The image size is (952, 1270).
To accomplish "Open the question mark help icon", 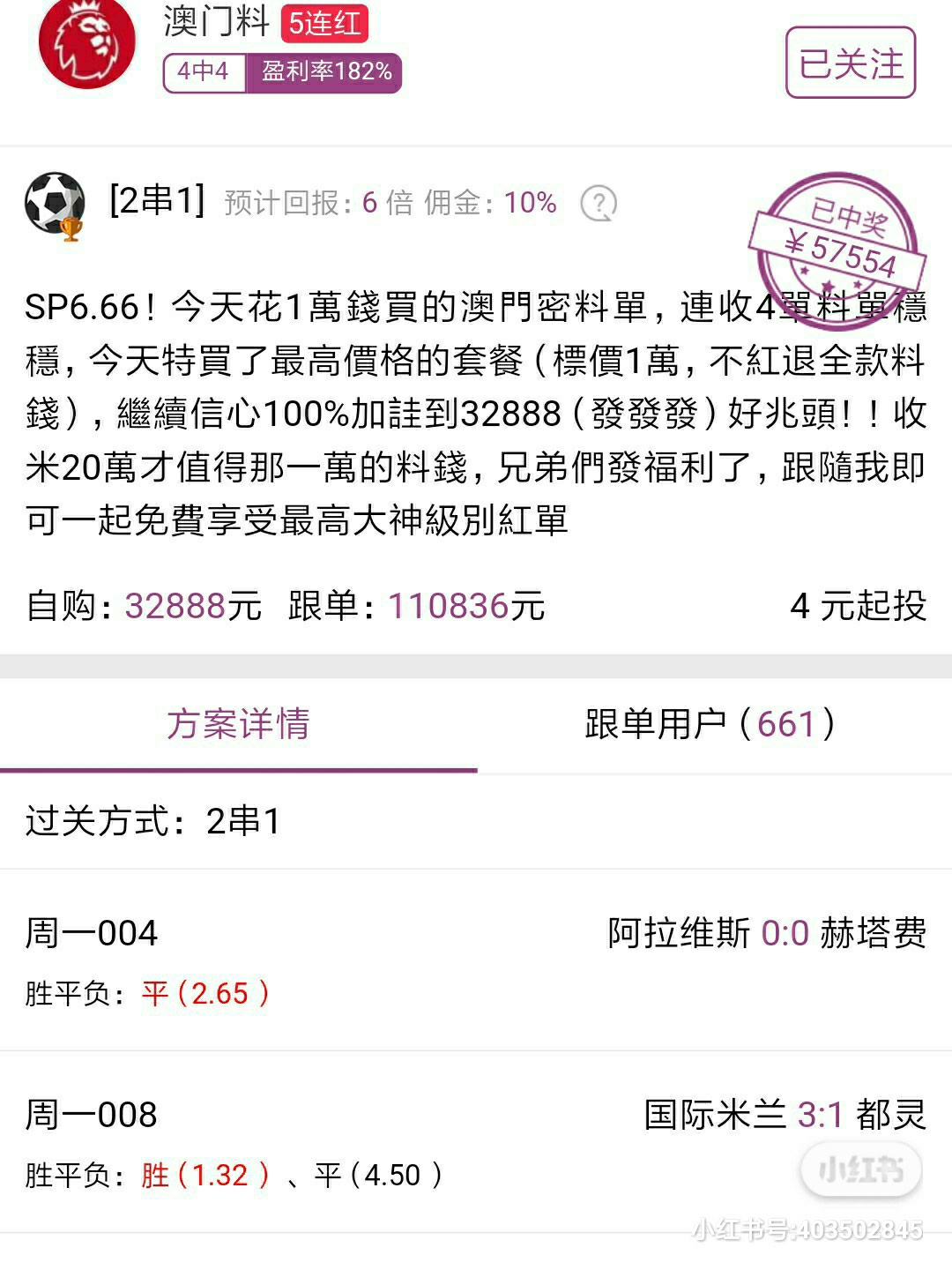I will click(x=599, y=204).
